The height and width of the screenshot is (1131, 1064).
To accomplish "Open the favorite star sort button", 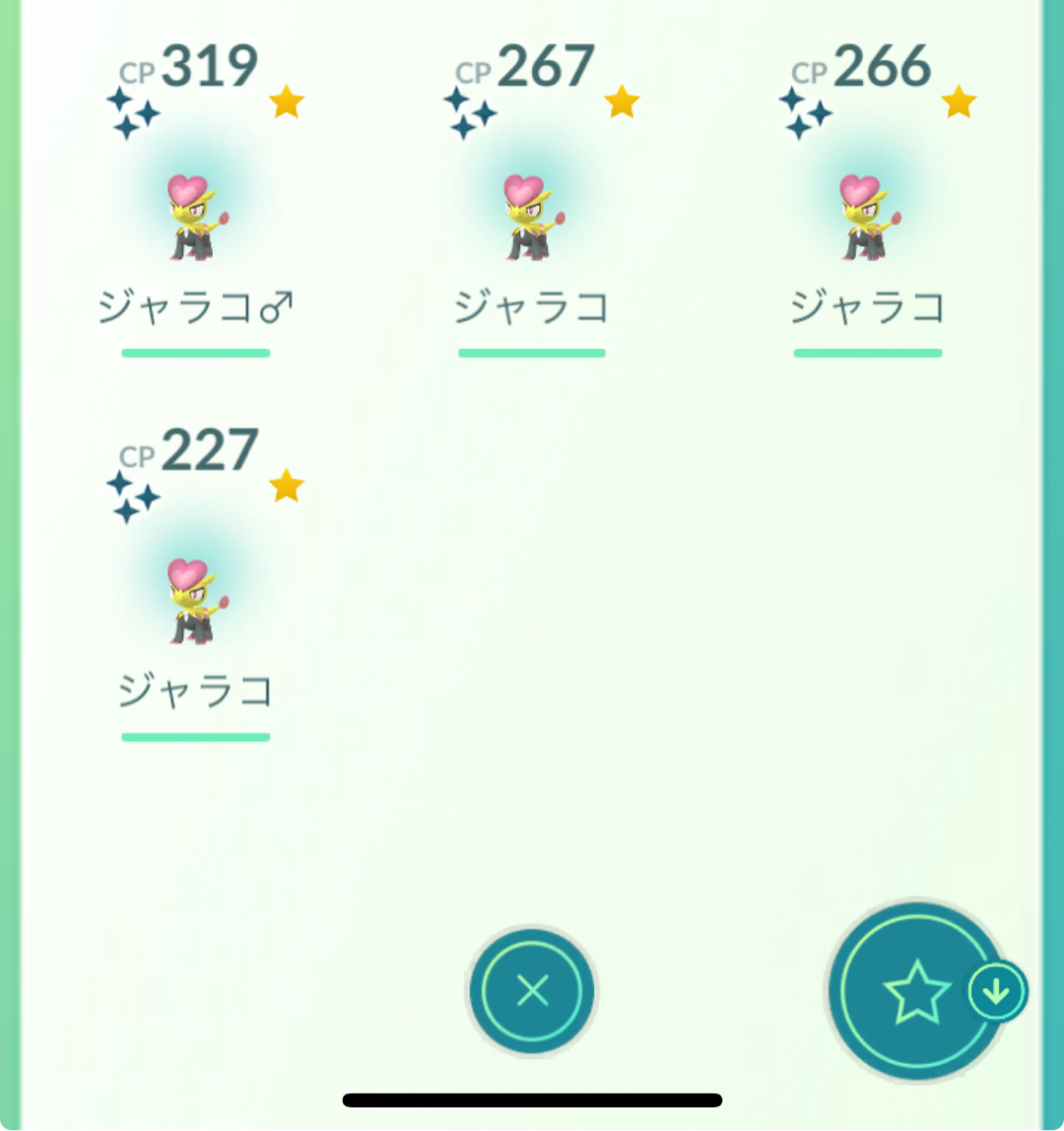I will (917, 991).
